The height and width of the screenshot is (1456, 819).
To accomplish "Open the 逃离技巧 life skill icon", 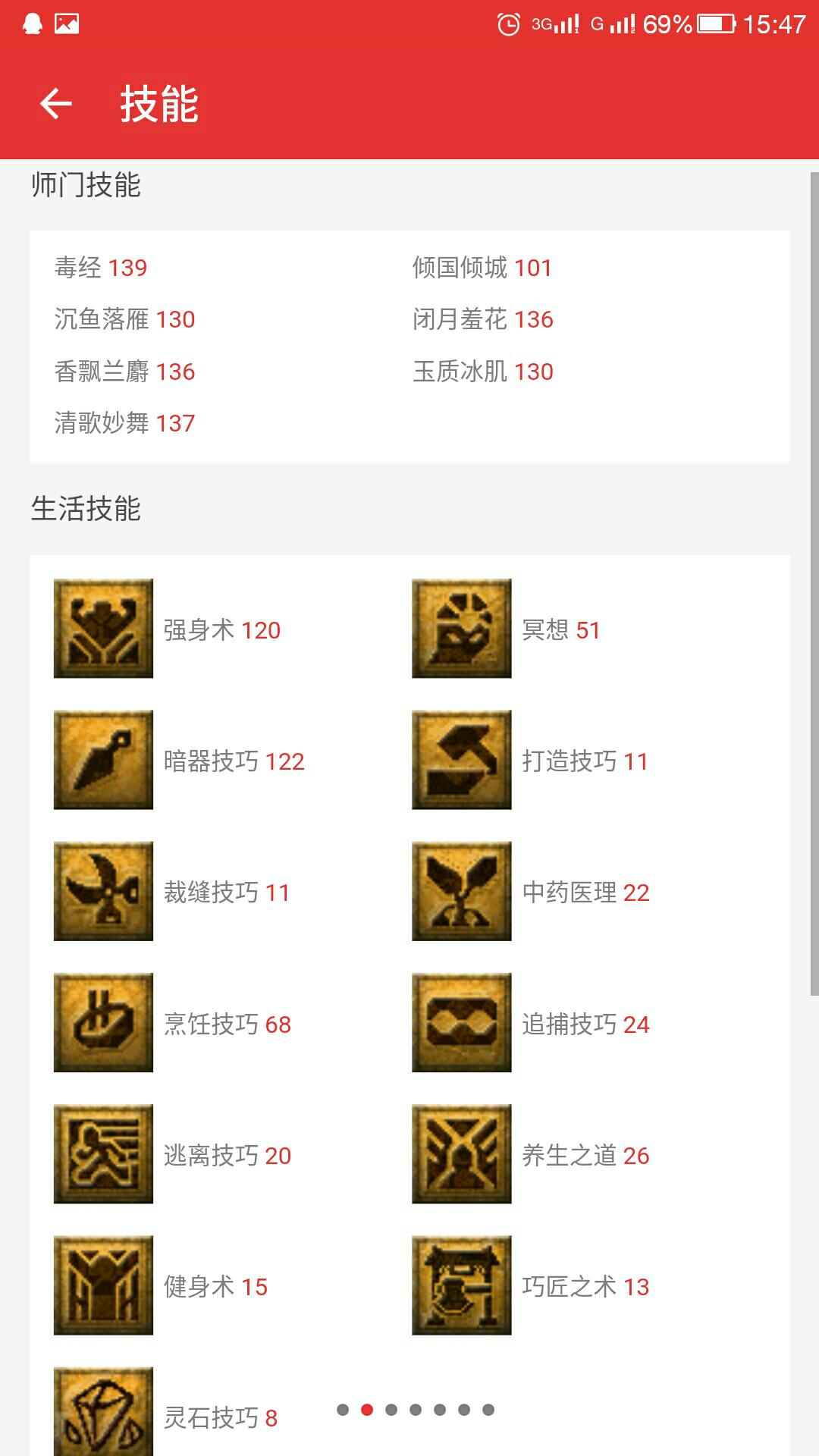I will (103, 1153).
